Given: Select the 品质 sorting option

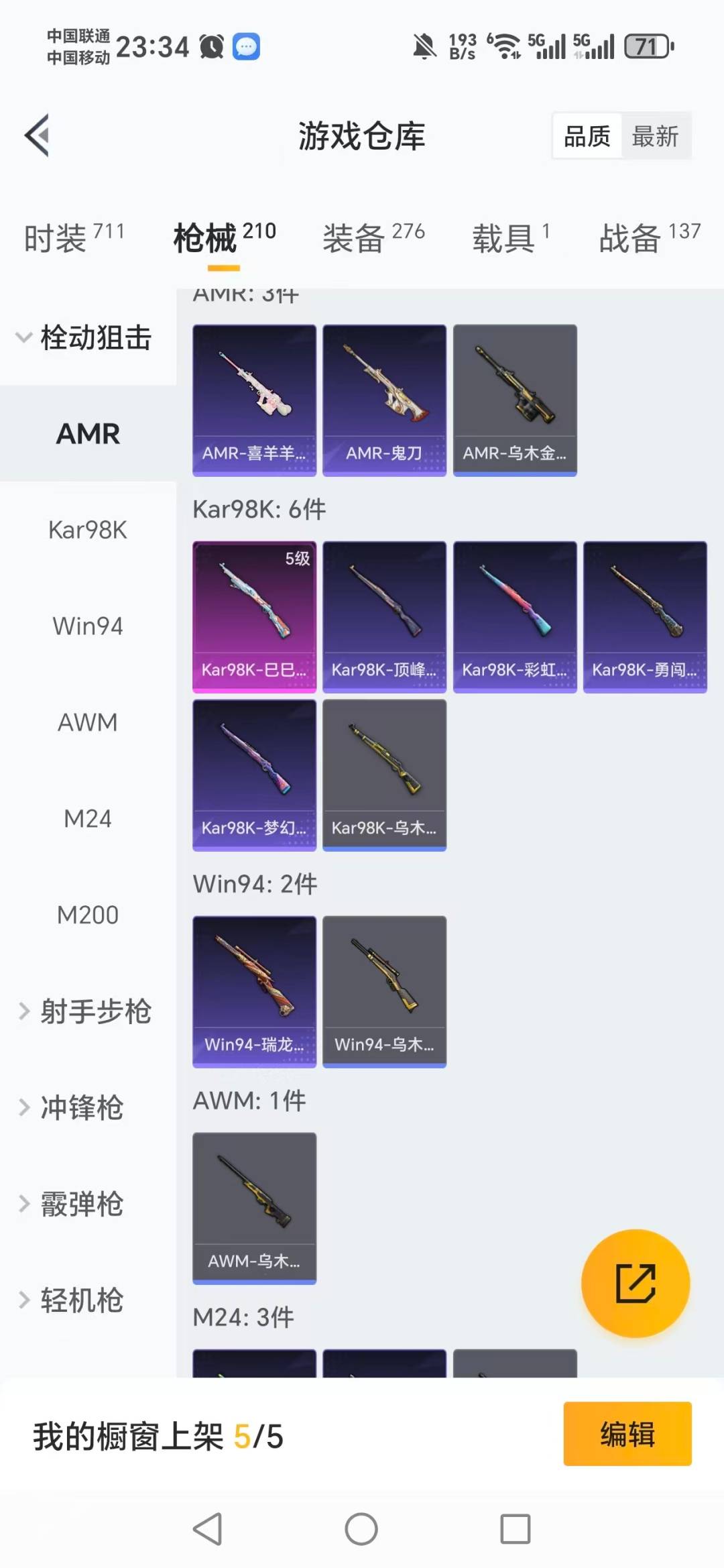Looking at the screenshot, I should (x=586, y=135).
